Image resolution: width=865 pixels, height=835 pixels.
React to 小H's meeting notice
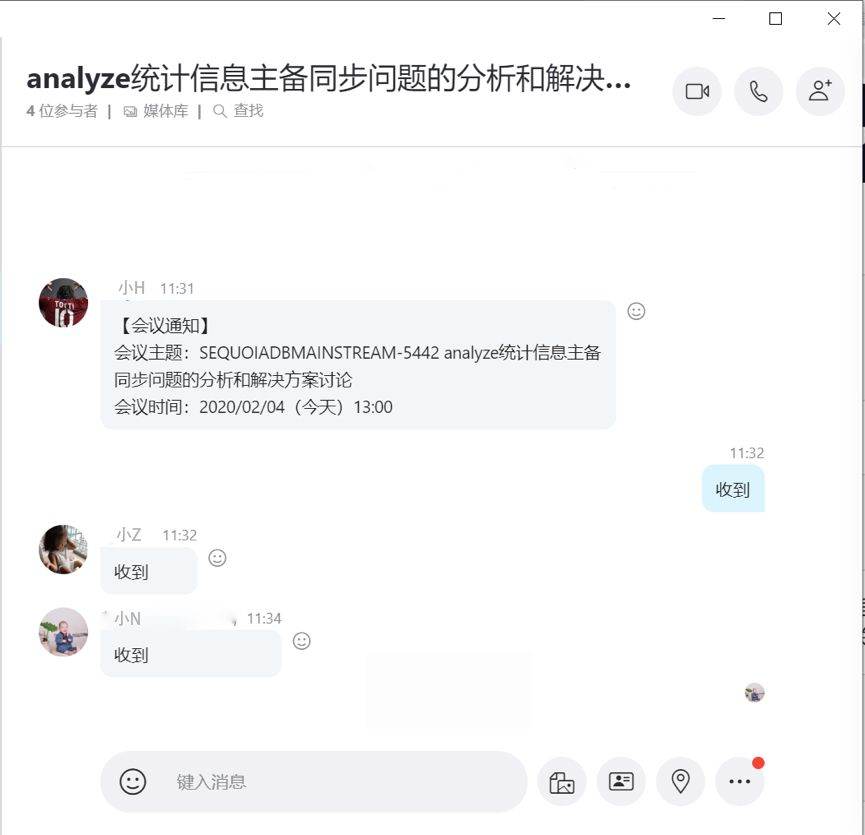[x=636, y=311]
